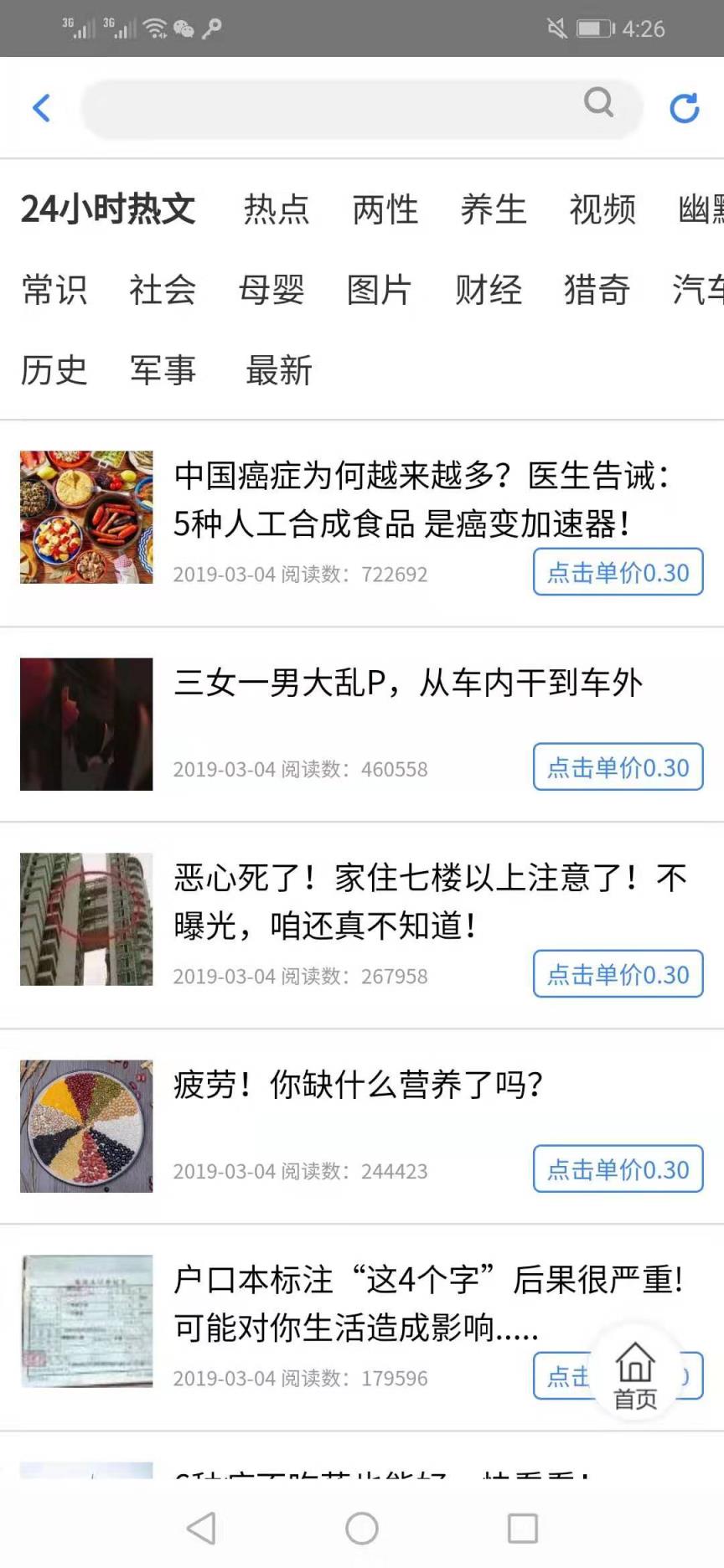Tap the square recent apps button
Viewport: 724px width, 1568px height.
tap(522, 1527)
